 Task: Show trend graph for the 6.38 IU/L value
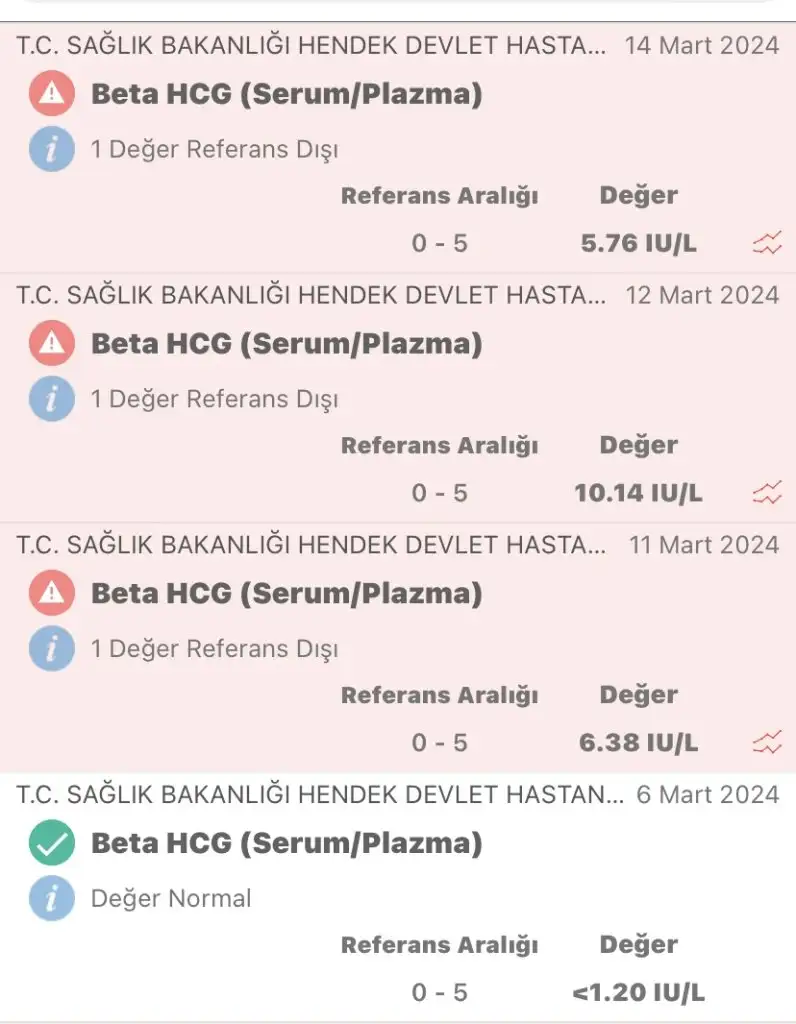tap(767, 743)
